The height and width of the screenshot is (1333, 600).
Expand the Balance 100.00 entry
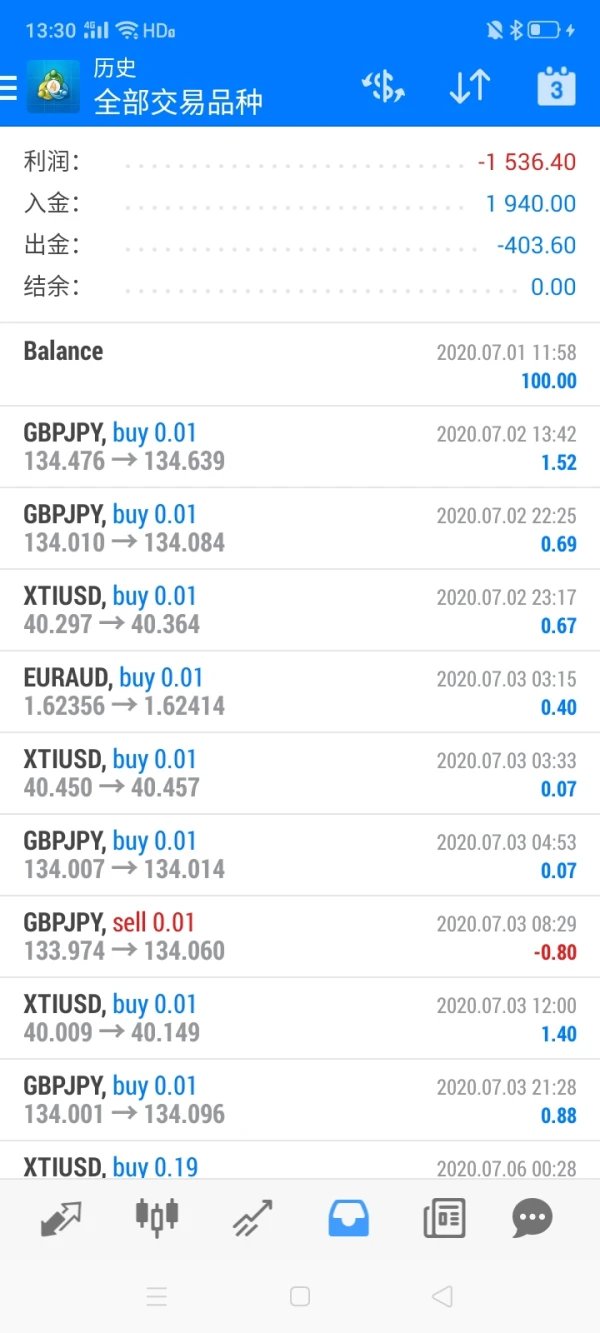(x=300, y=365)
